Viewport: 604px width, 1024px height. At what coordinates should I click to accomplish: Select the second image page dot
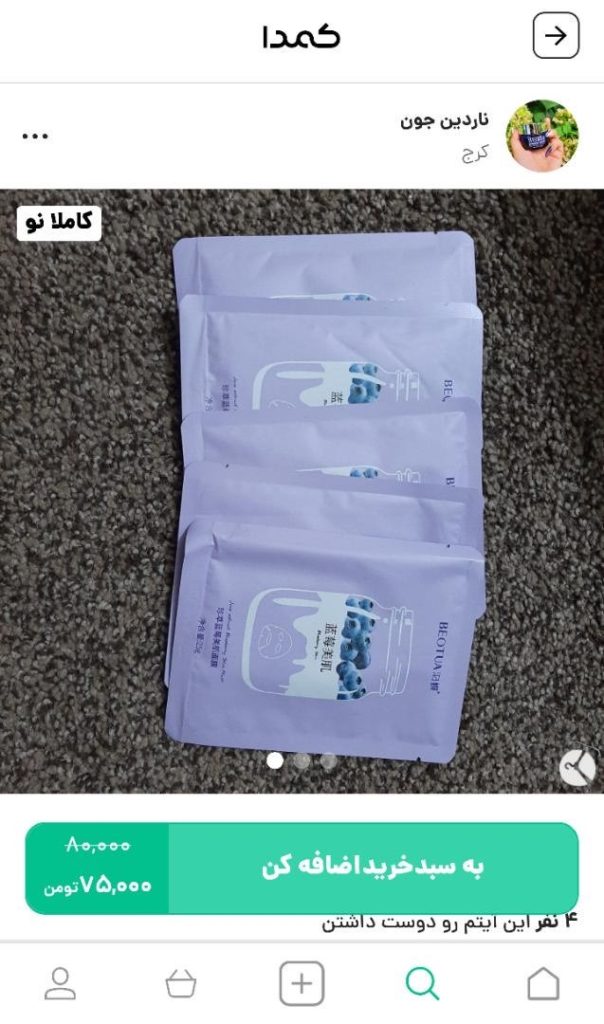coord(301,761)
